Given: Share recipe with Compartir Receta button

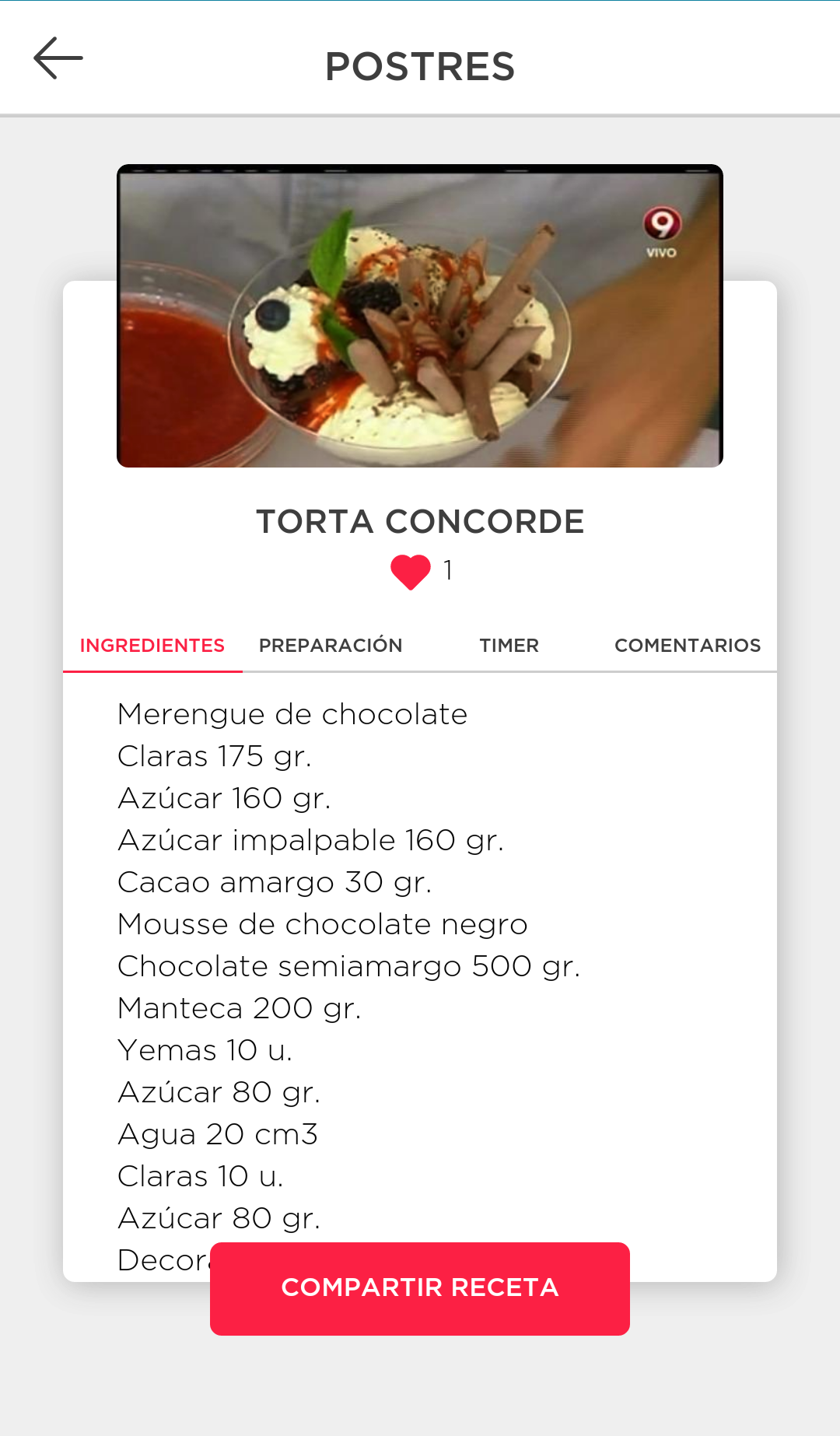Looking at the screenshot, I should click(420, 1288).
